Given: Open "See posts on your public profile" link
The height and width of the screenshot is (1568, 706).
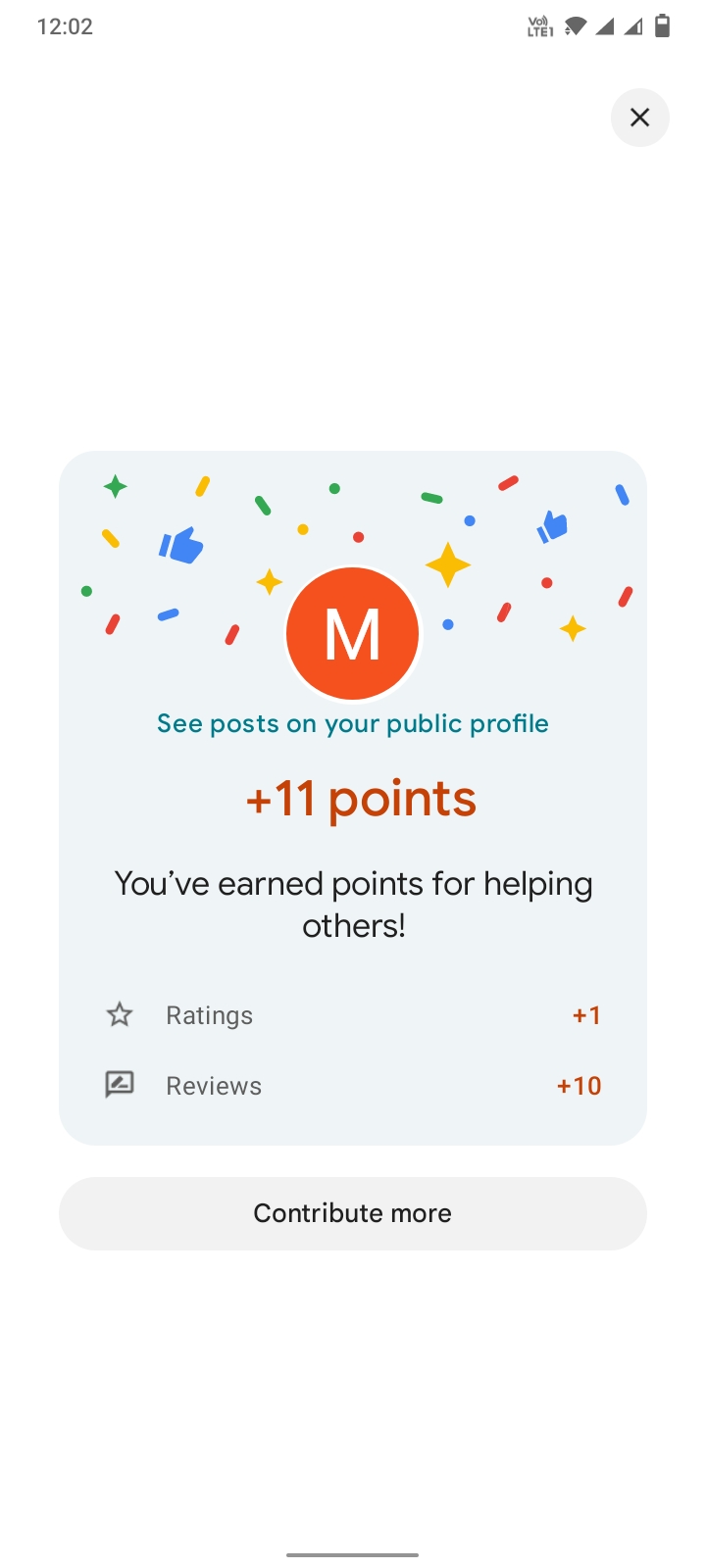Looking at the screenshot, I should [x=353, y=724].
